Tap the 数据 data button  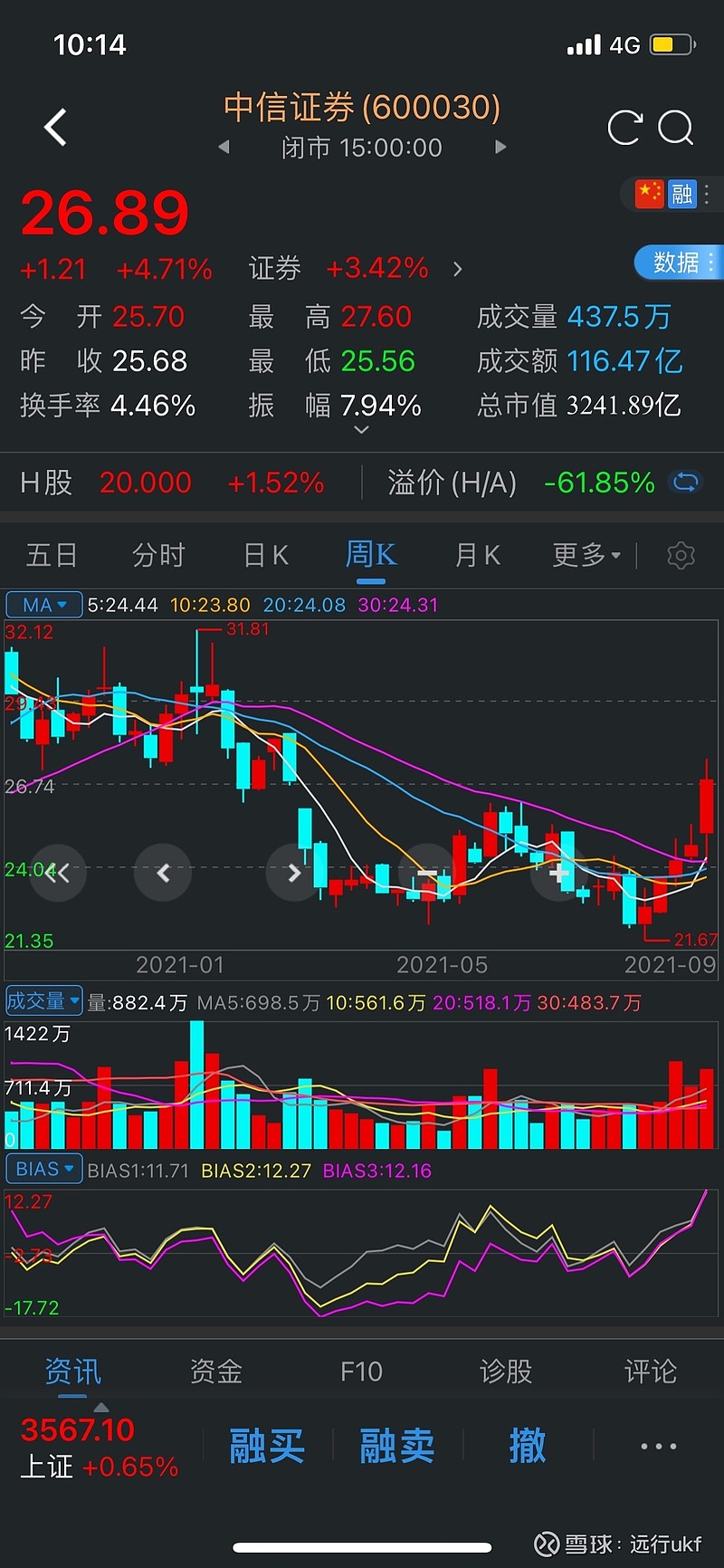coord(675,263)
